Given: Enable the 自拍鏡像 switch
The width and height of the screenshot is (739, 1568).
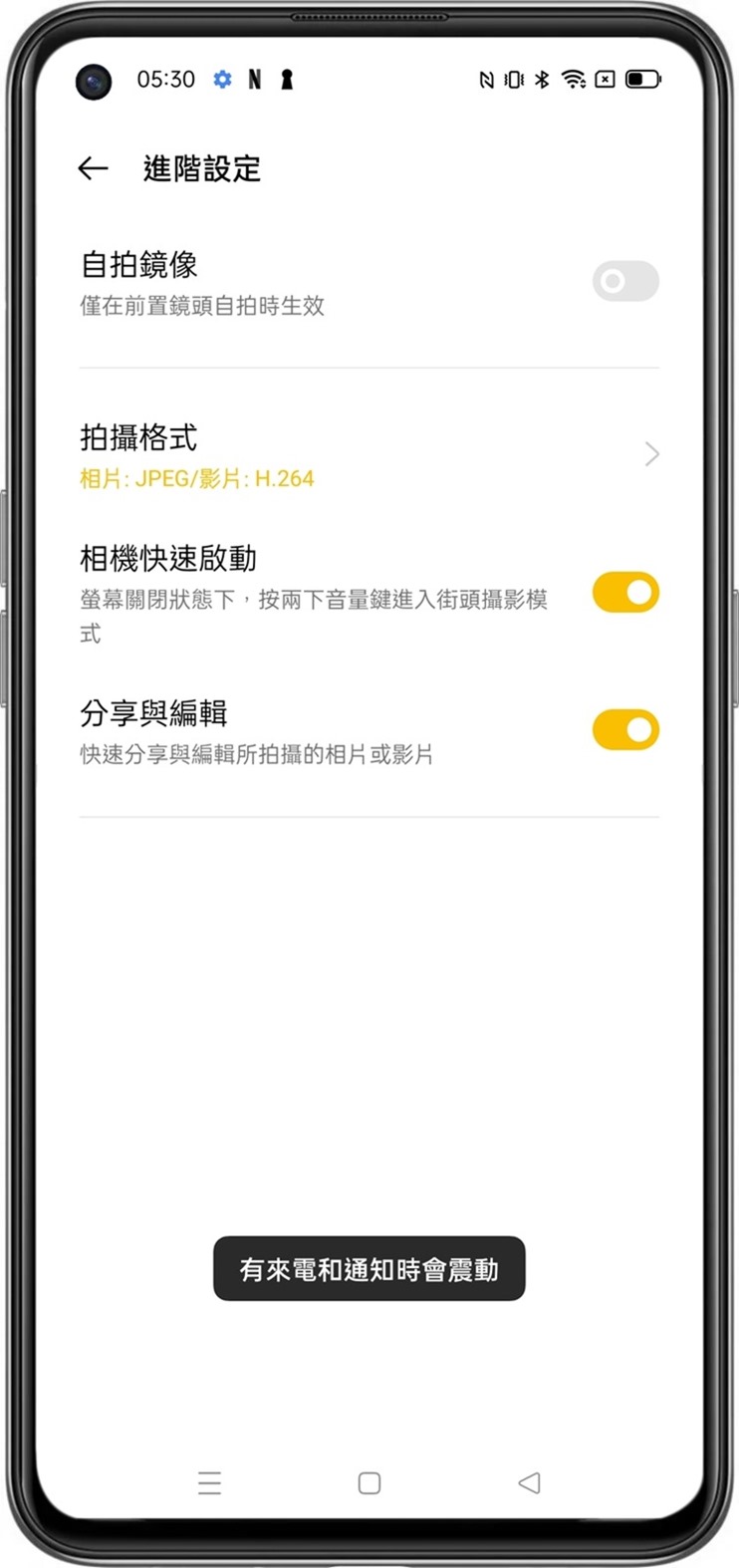Looking at the screenshot, I should (x=624, y=282).
